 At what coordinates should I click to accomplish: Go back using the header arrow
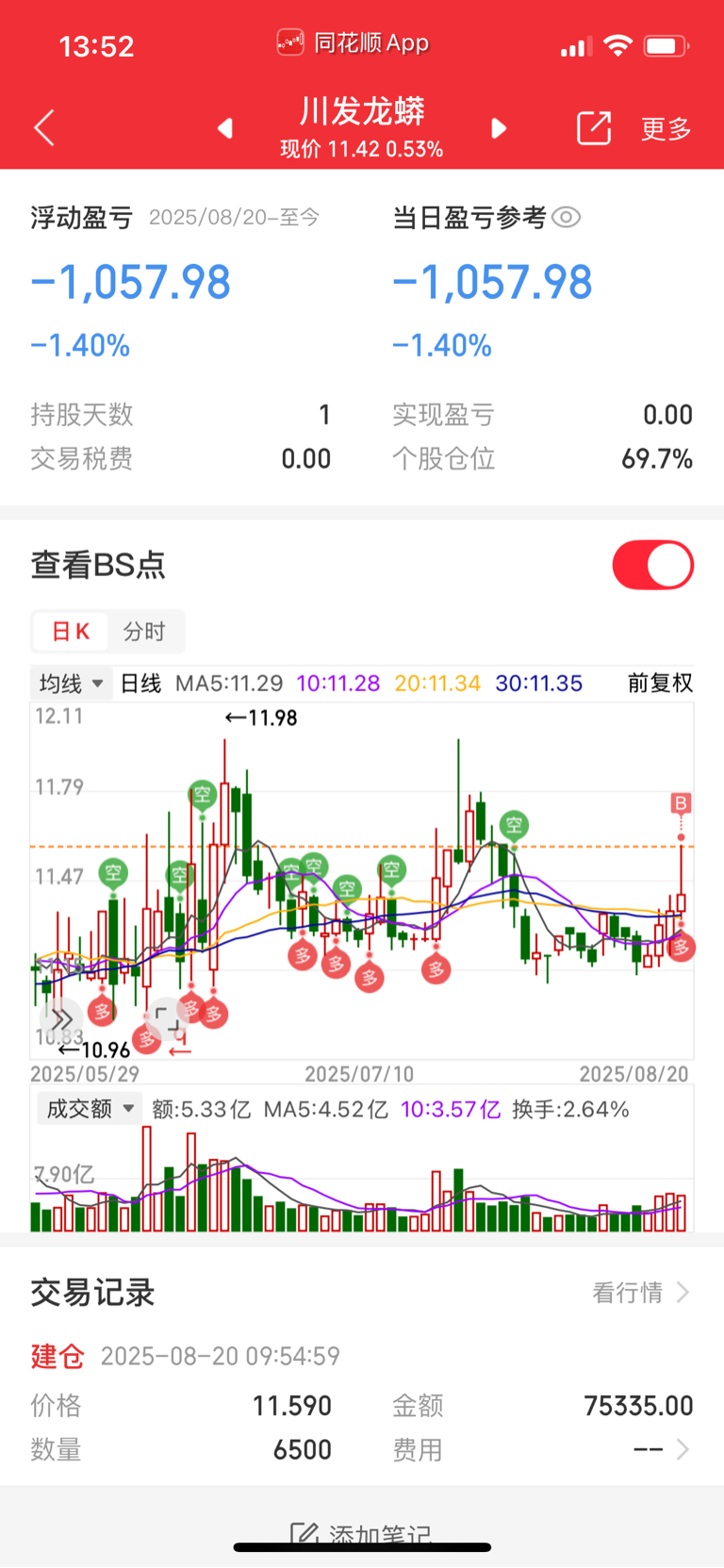44,127
